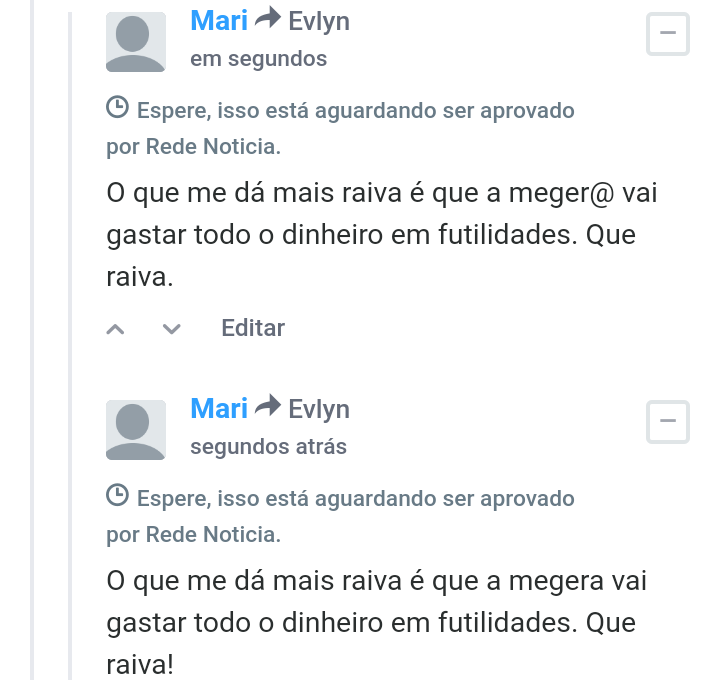The height and width of the screenshot is (680, 720).
Task: Collapse the second Mari comment with minus button
Action: point(668,422)
